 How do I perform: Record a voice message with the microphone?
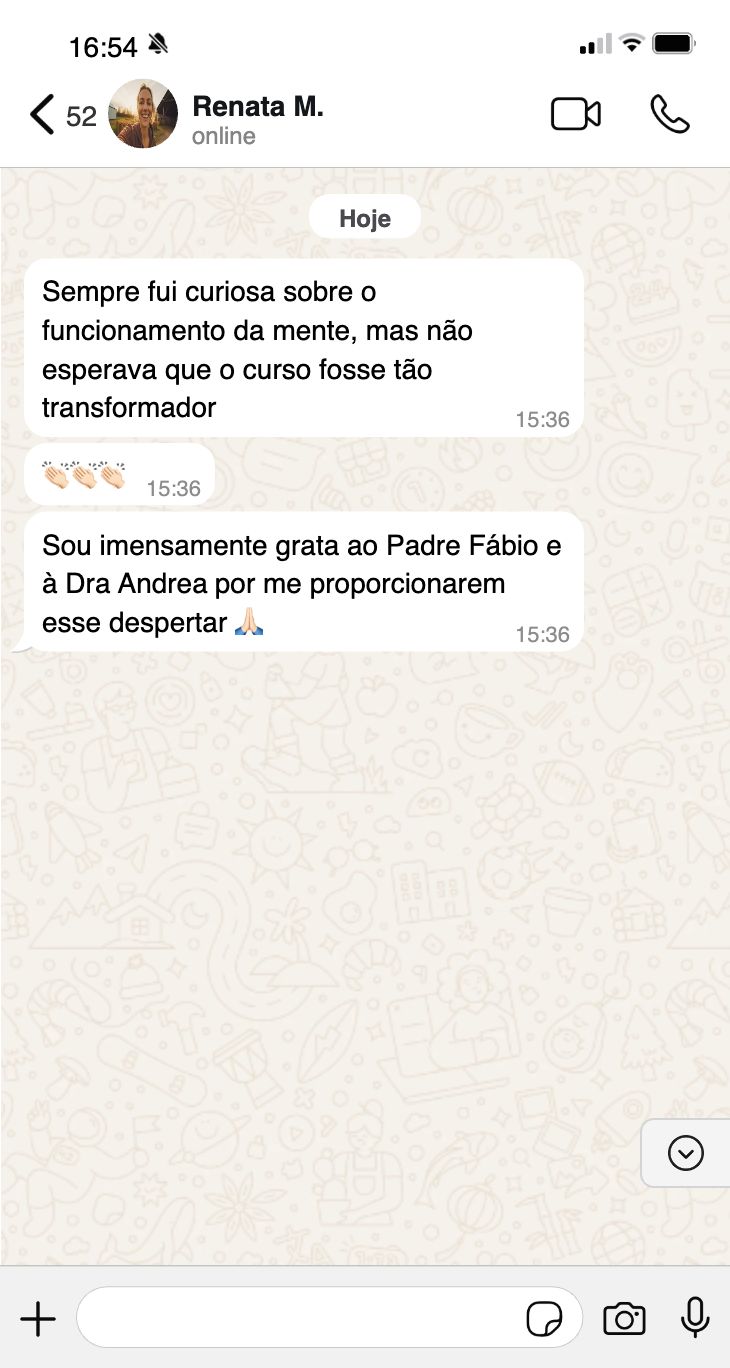pyautogui.click(x=695, y=1318)
